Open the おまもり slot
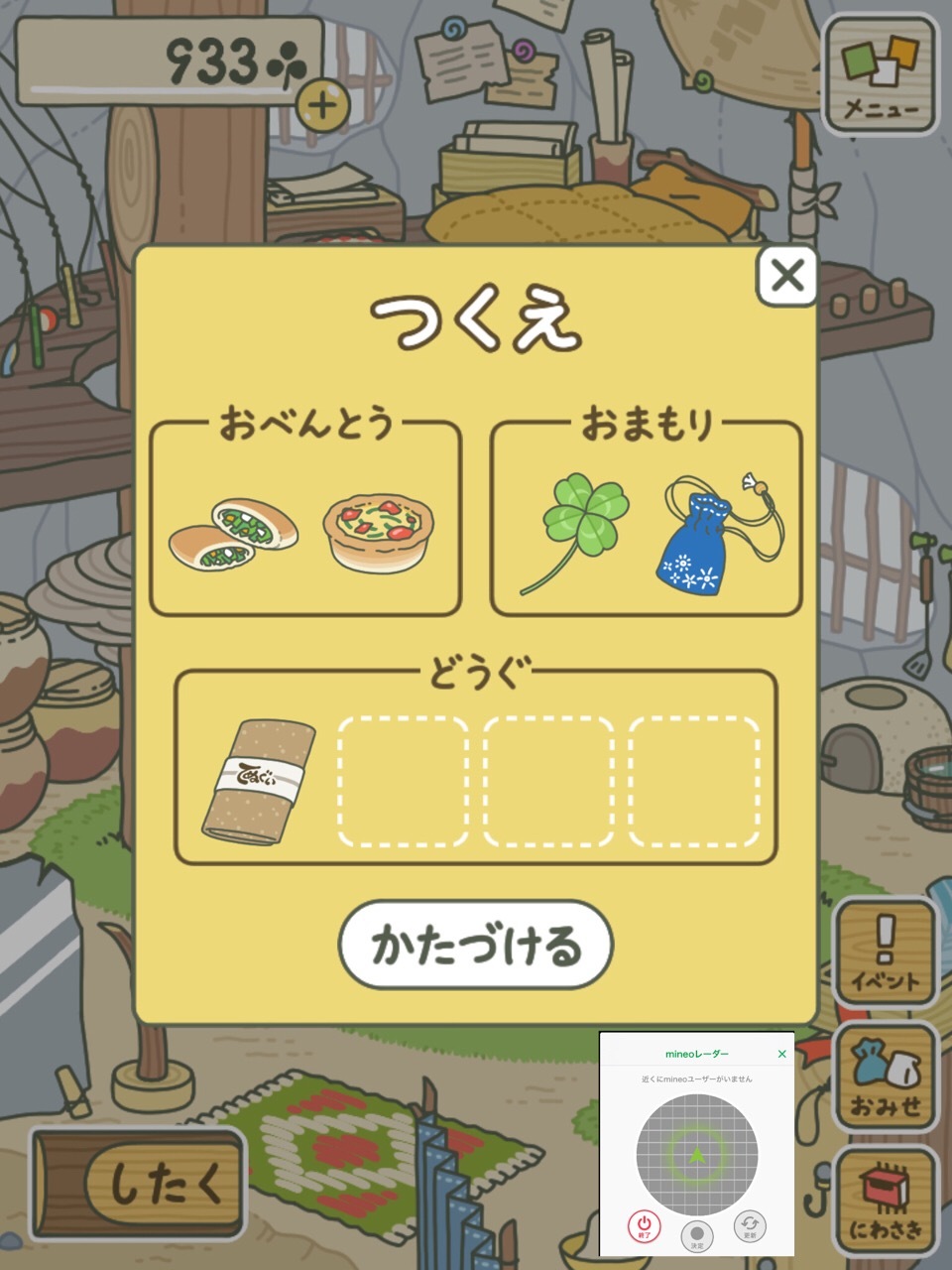 [x=647, y=518]
